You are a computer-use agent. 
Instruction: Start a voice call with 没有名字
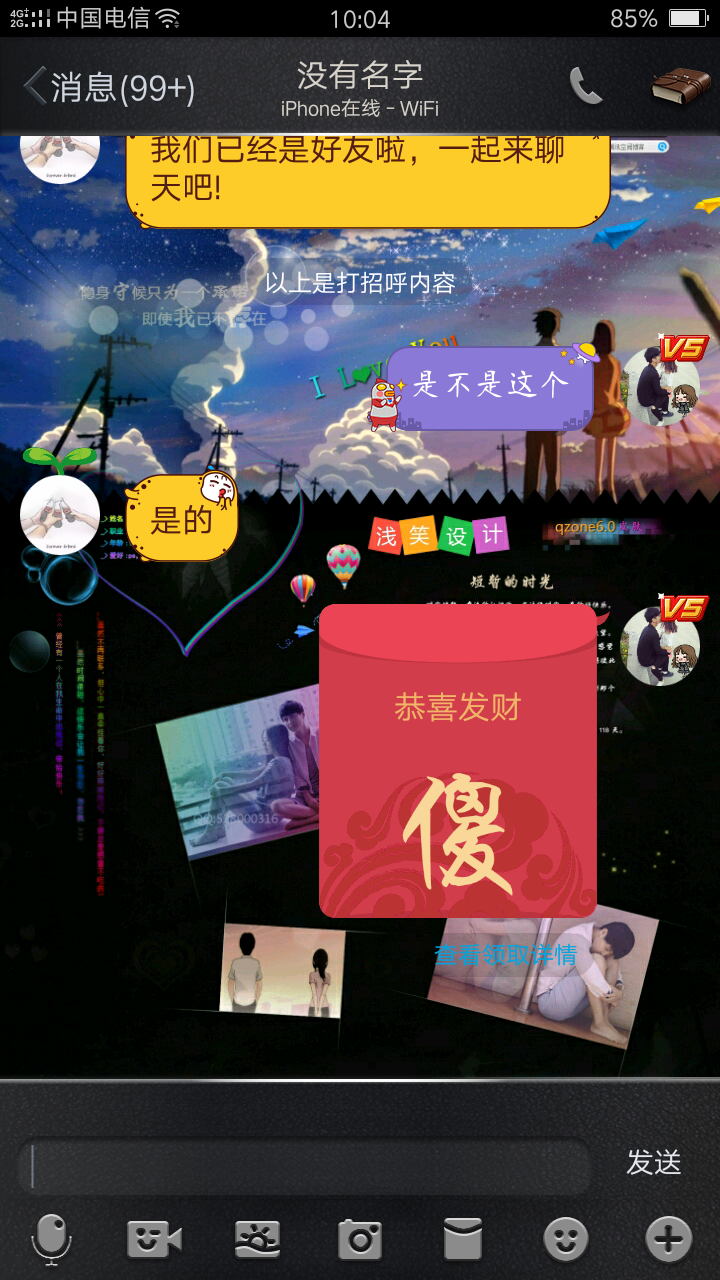tap(586, 86)
